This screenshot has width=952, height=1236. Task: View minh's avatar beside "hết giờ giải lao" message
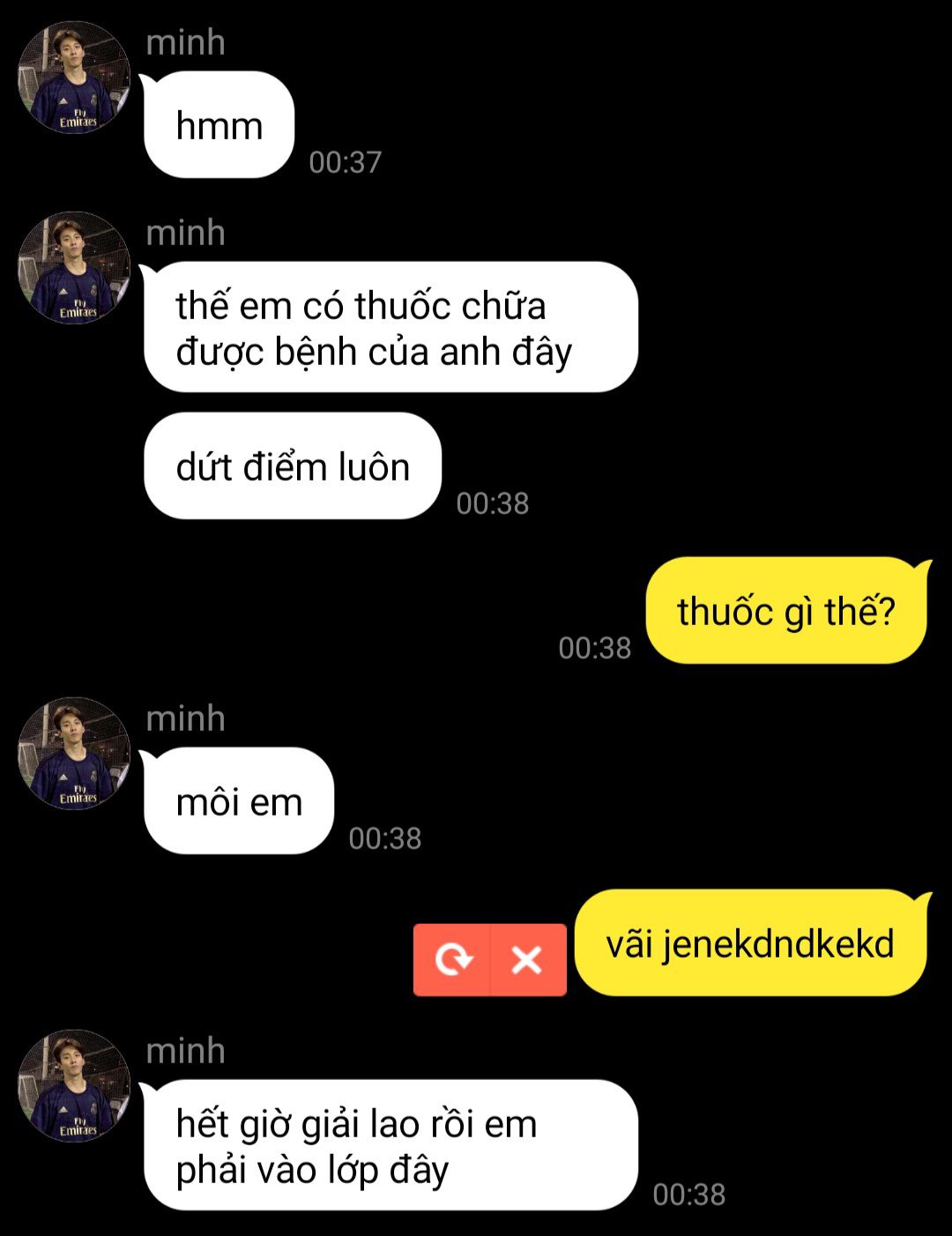tap(74, 1086)
